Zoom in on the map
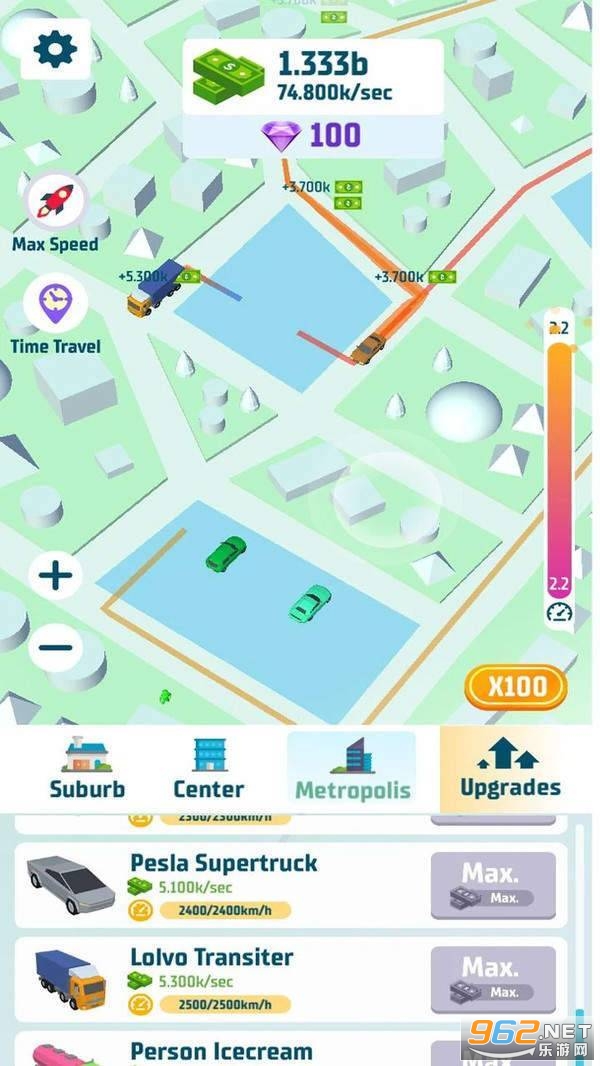600x1066 pixels. 55,575
